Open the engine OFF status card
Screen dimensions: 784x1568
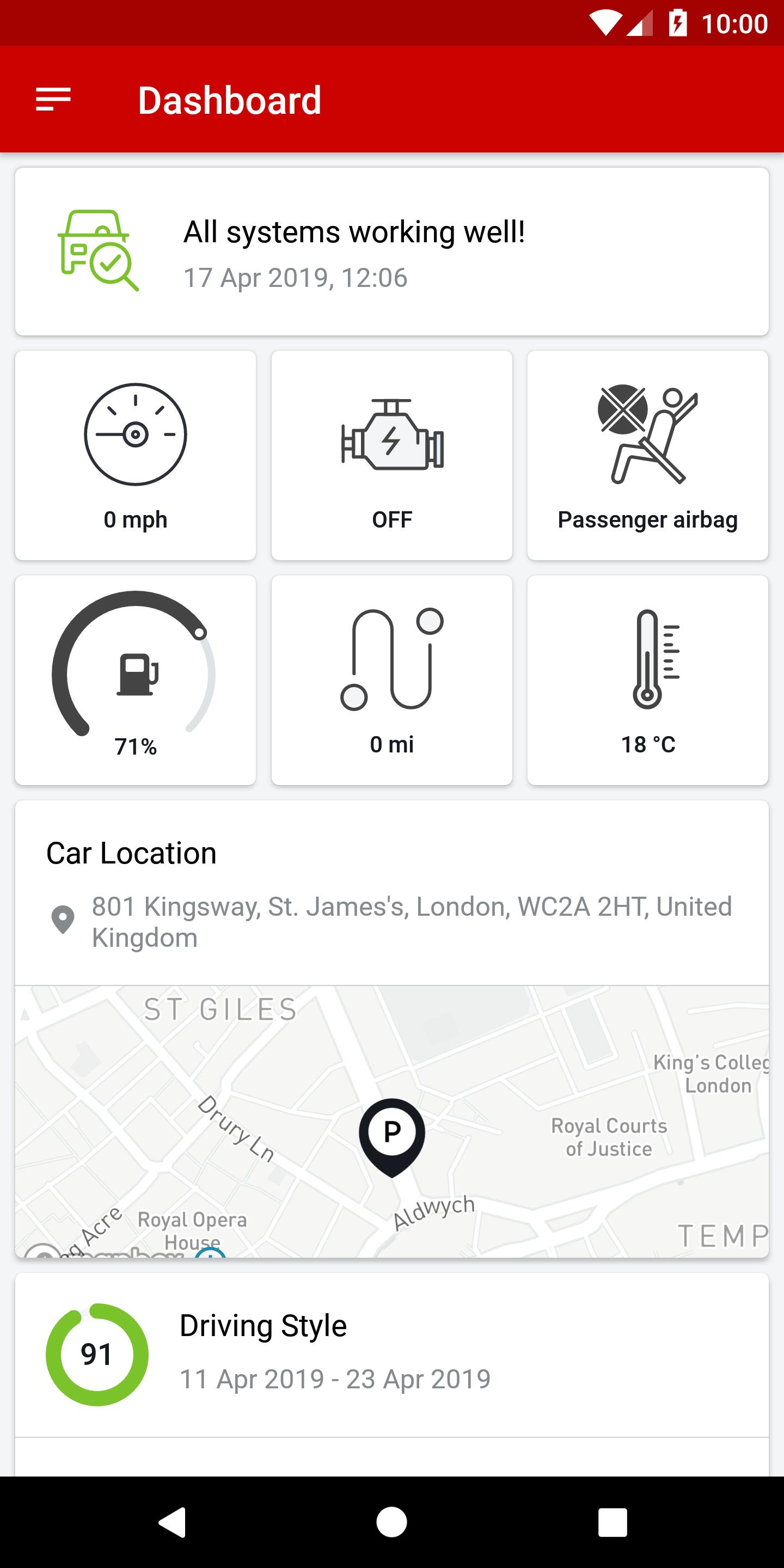coord(391,455)
